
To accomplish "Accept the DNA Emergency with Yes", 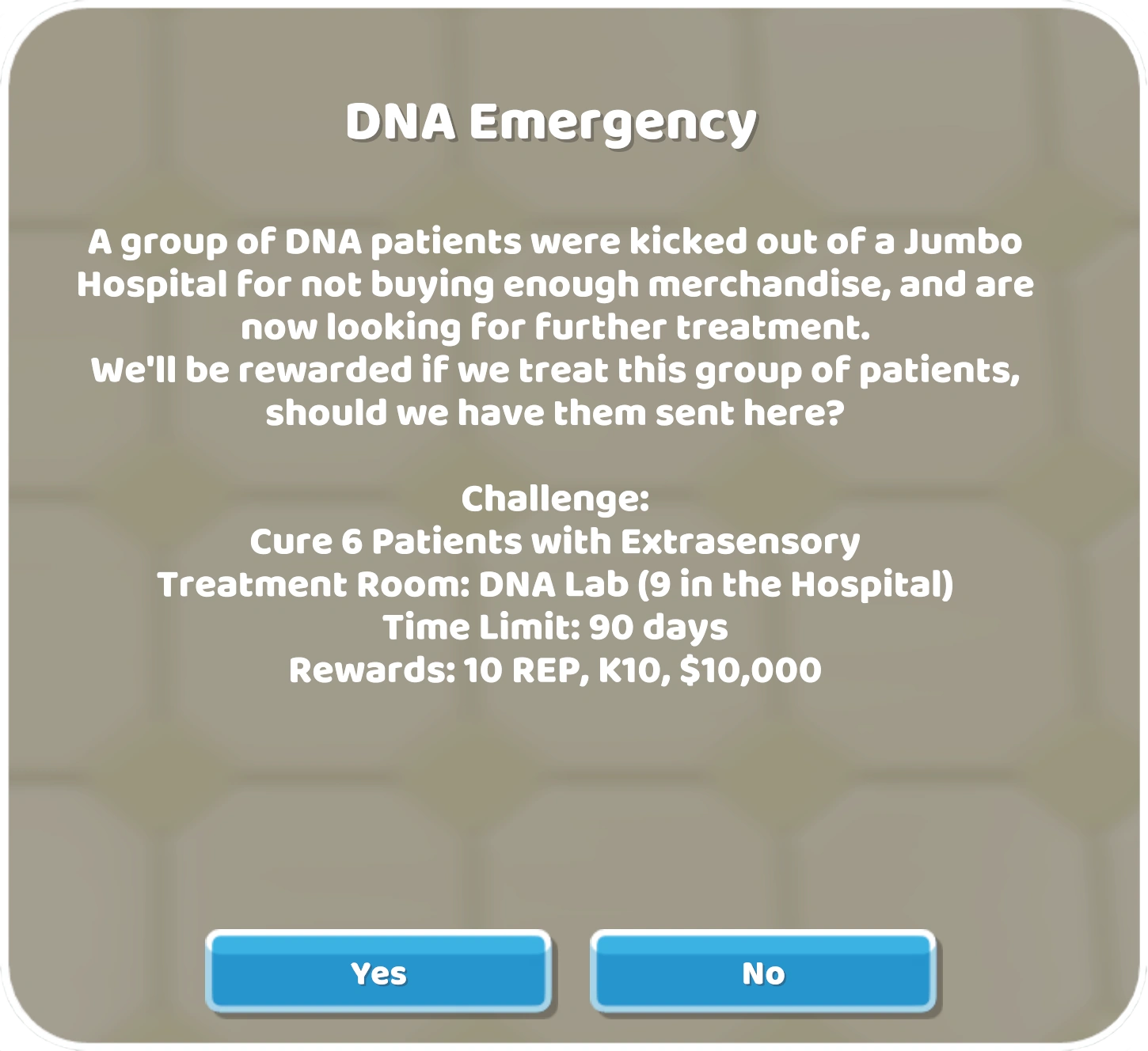I will 378,972.
